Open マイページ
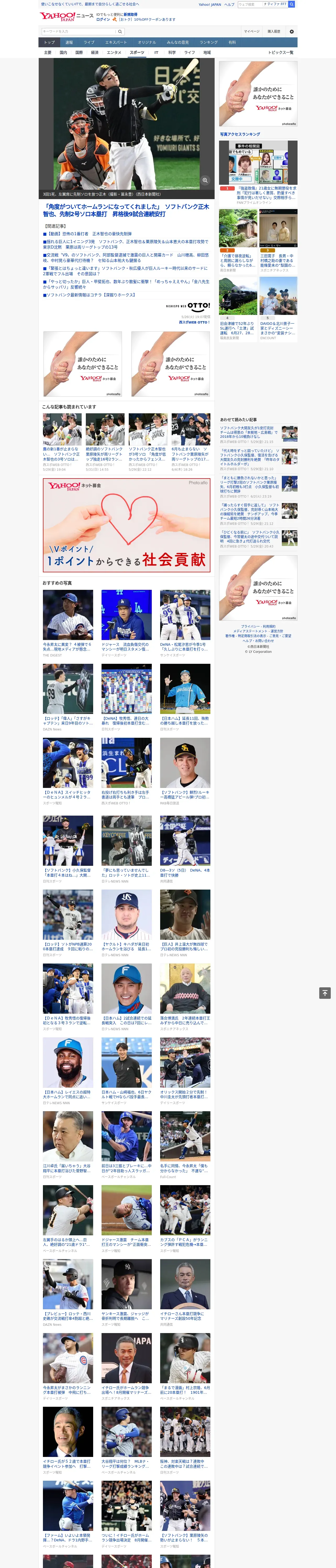The width and height of the screenshot is (336, 1568). tap(252, 31)
